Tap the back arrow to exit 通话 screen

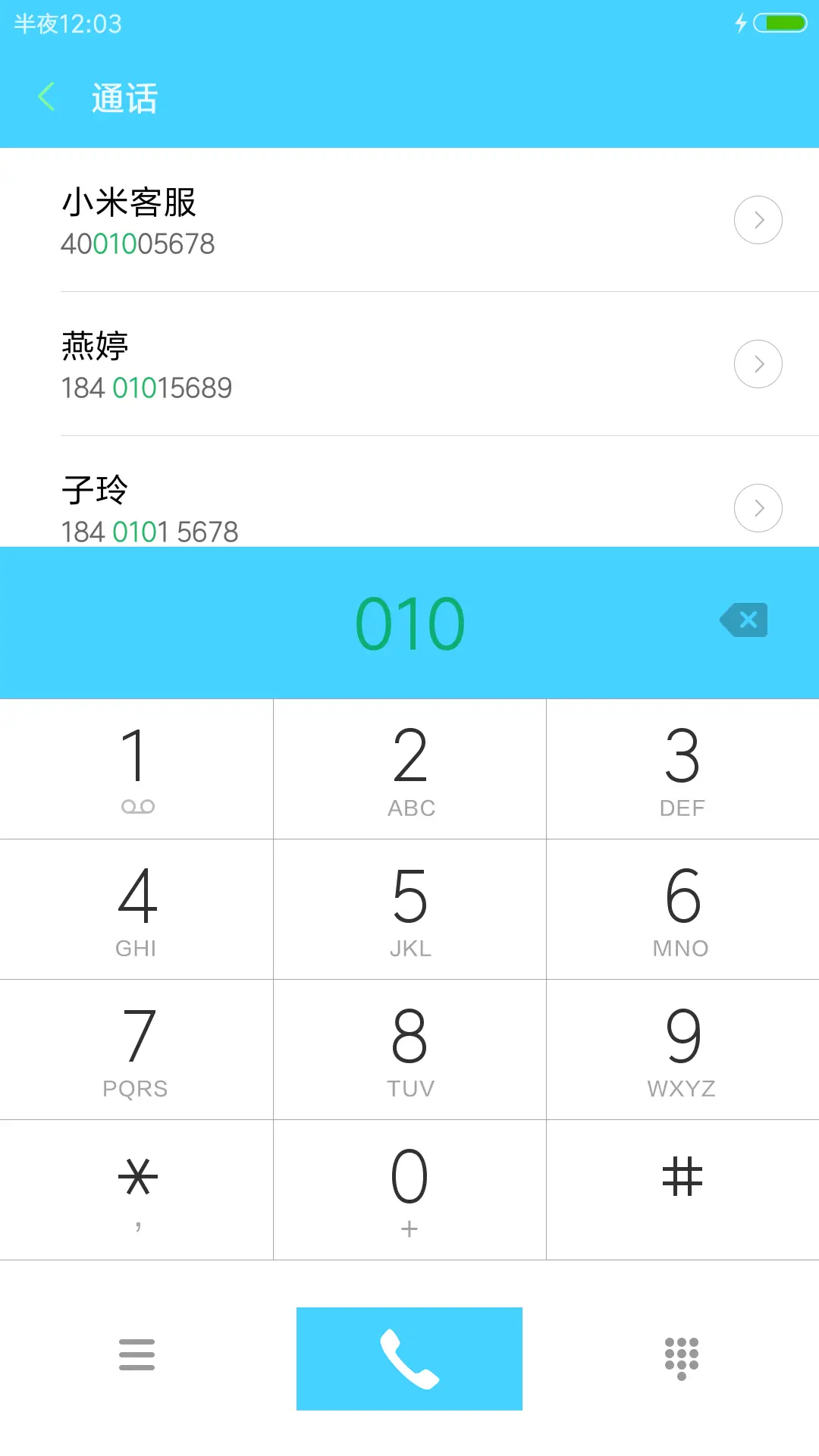[46, 97]
